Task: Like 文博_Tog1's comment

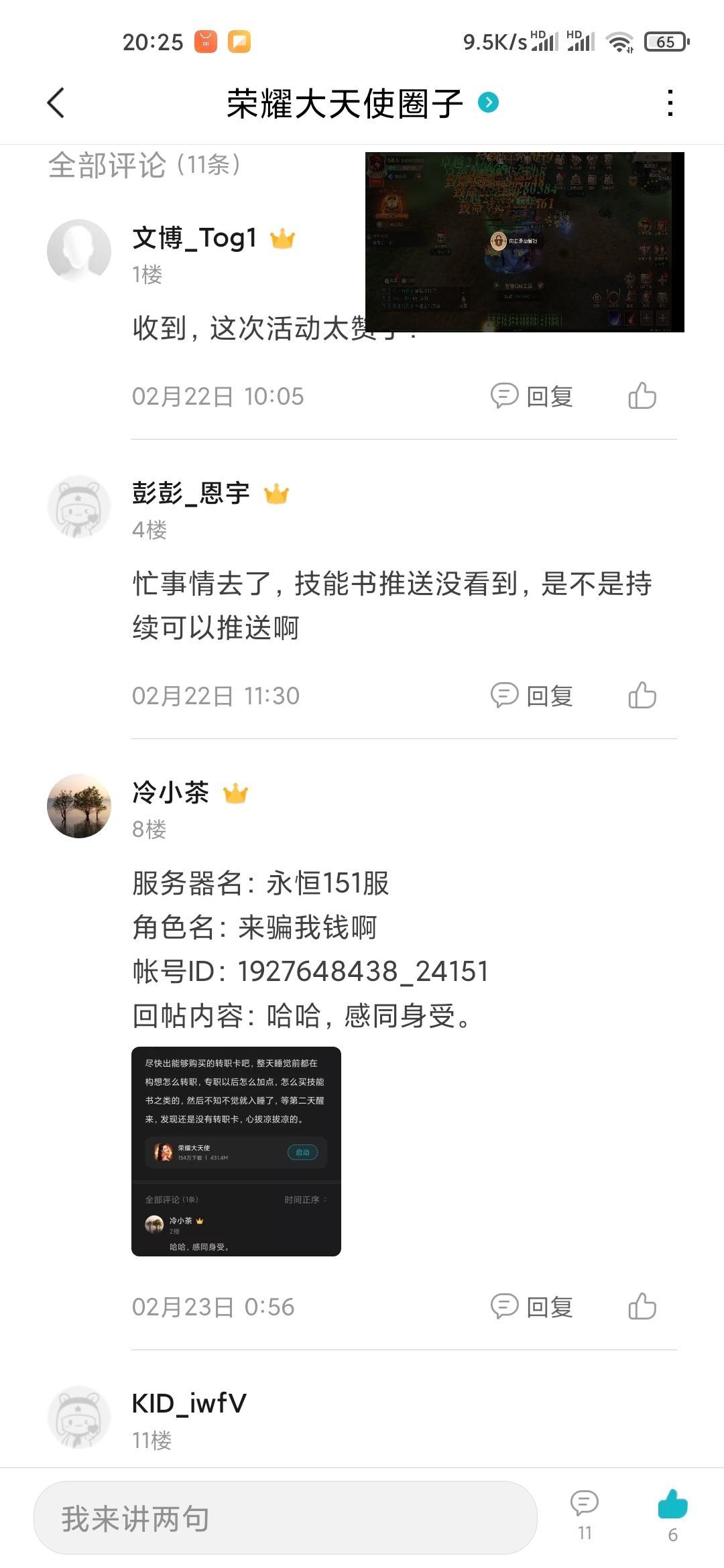Action: tap(642, 396)
